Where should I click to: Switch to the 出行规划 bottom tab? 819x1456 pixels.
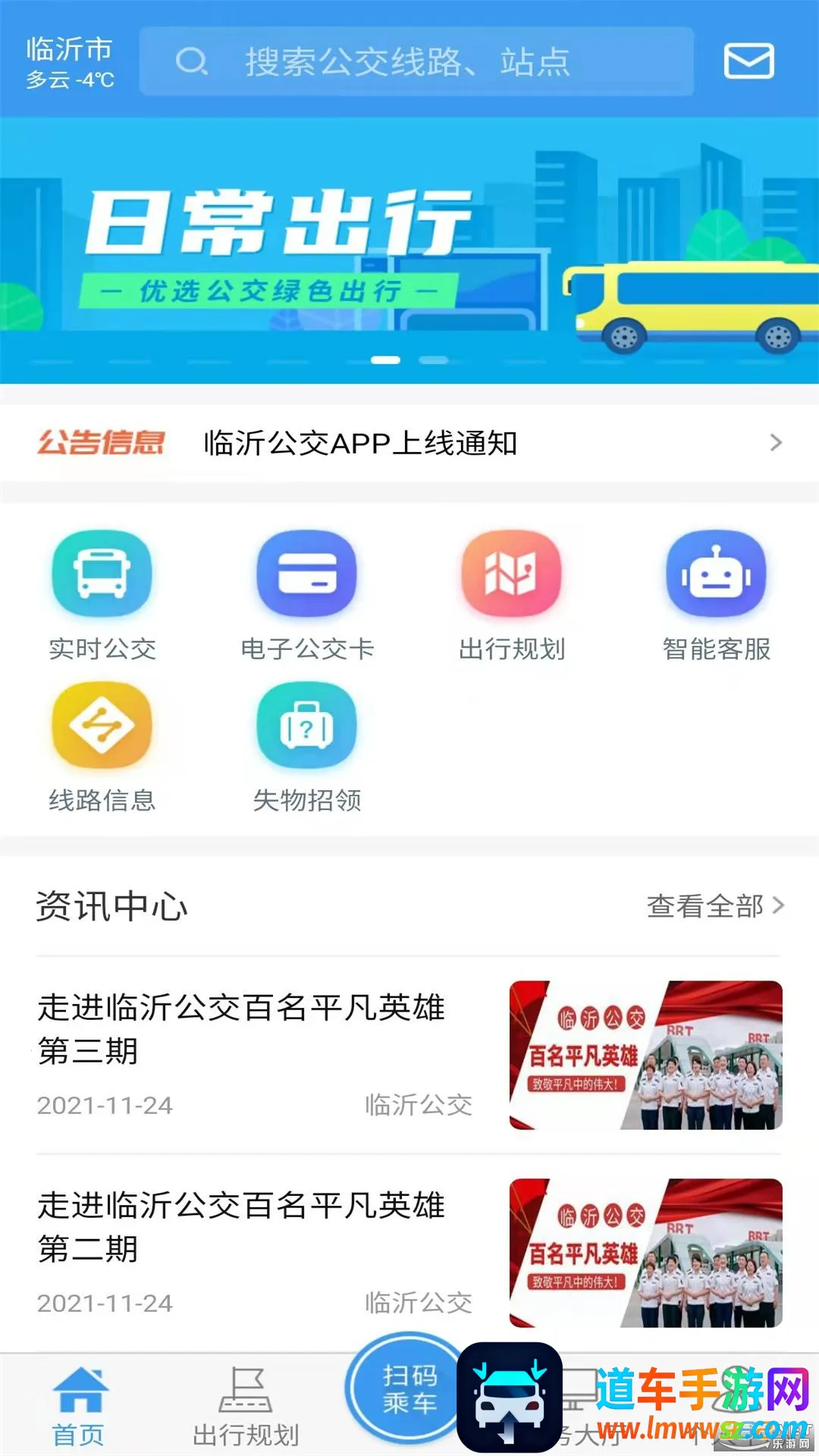coord(246,1407)
